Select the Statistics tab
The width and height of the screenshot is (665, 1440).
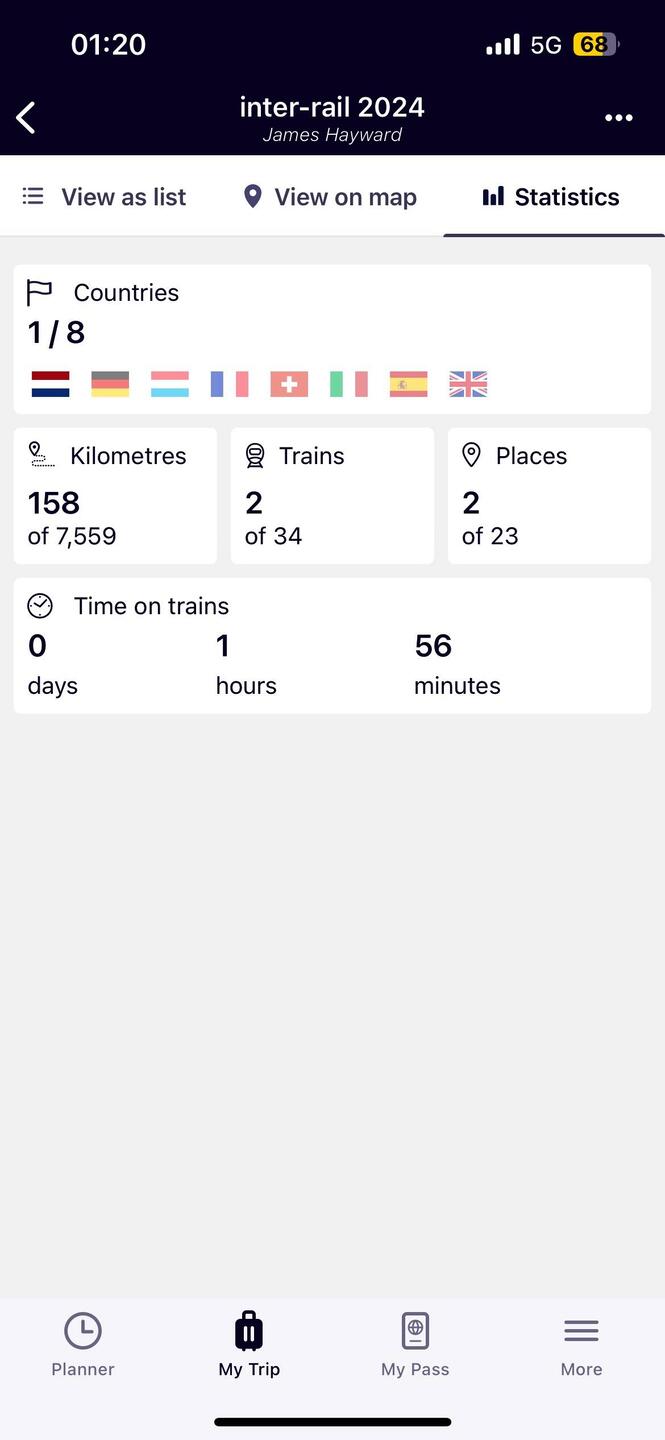click(x=552, y=197)
